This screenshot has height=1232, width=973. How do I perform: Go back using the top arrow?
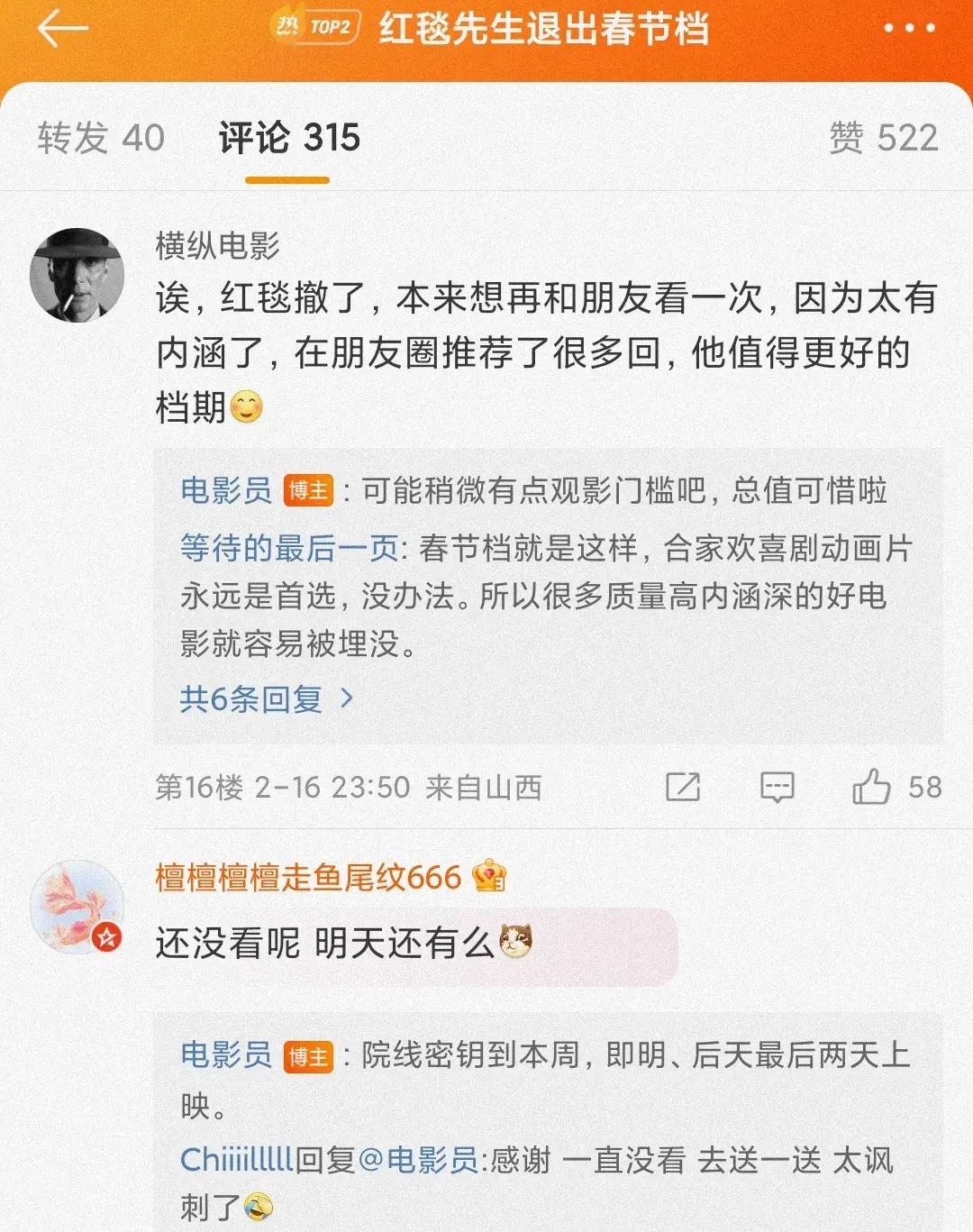click(x=62, y=29)
